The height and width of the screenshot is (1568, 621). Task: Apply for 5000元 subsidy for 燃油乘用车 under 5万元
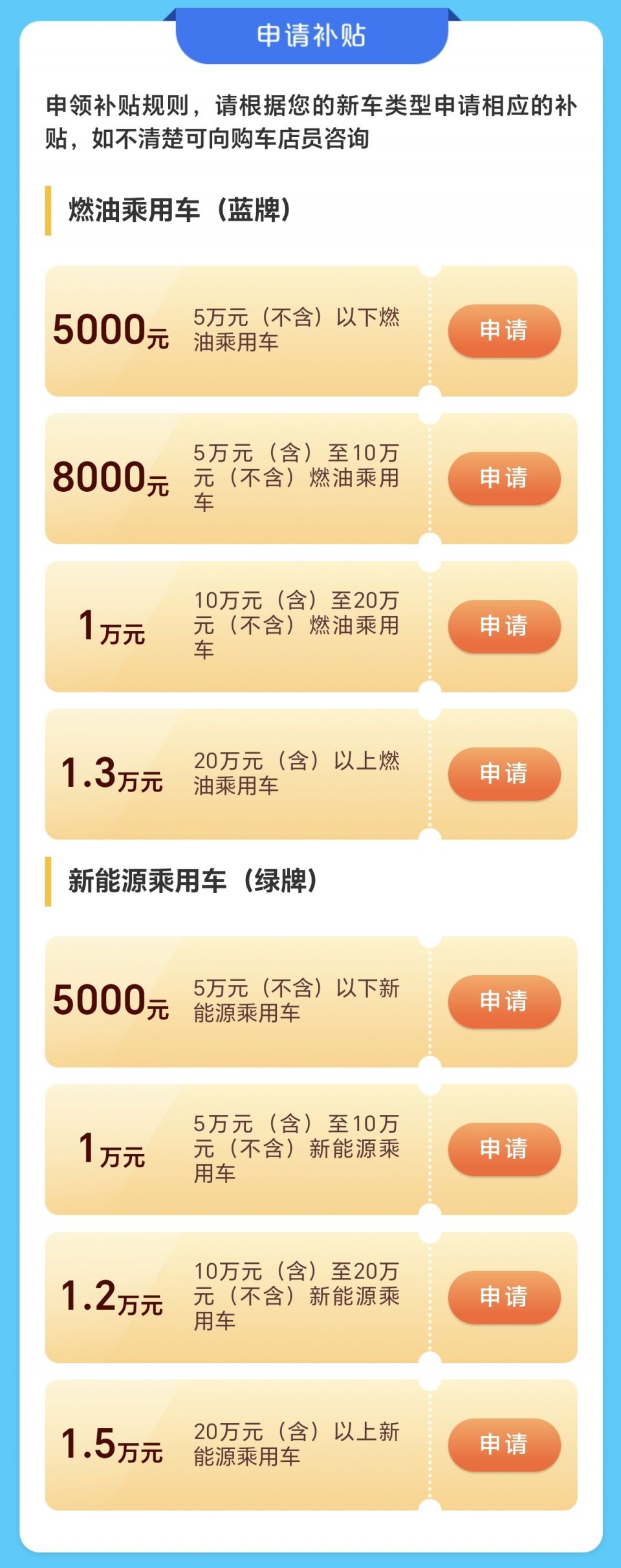[x=504, y=331]
